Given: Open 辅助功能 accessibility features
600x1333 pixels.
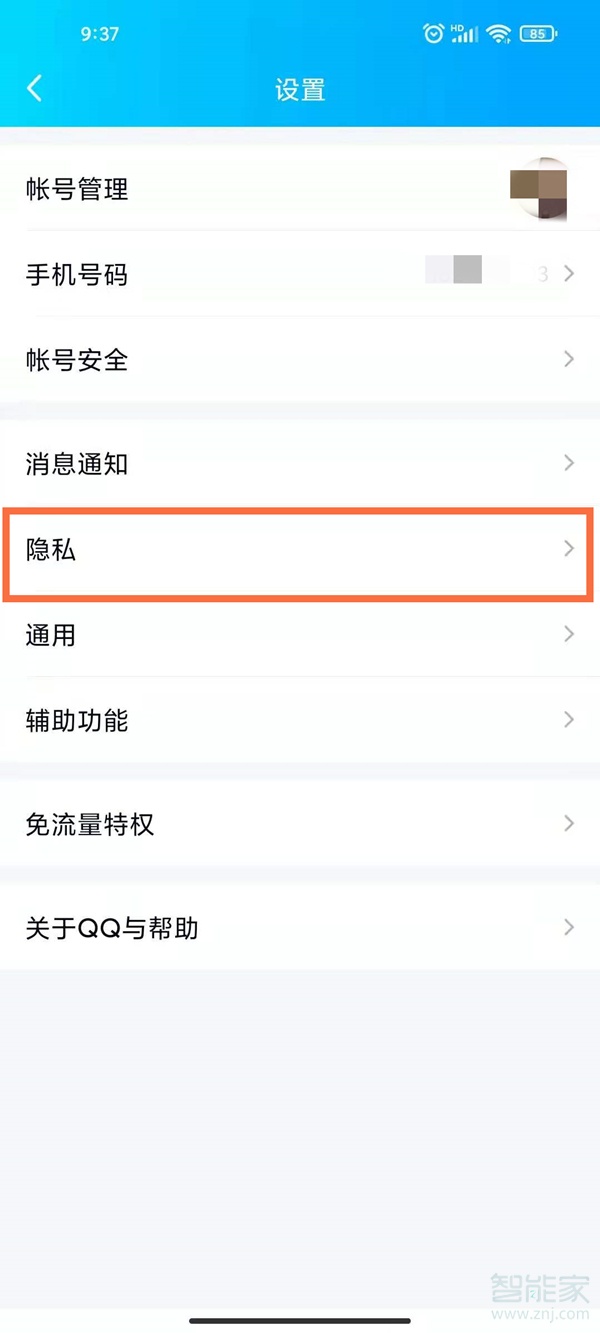Looking at the screenshot, I should 300,720.
